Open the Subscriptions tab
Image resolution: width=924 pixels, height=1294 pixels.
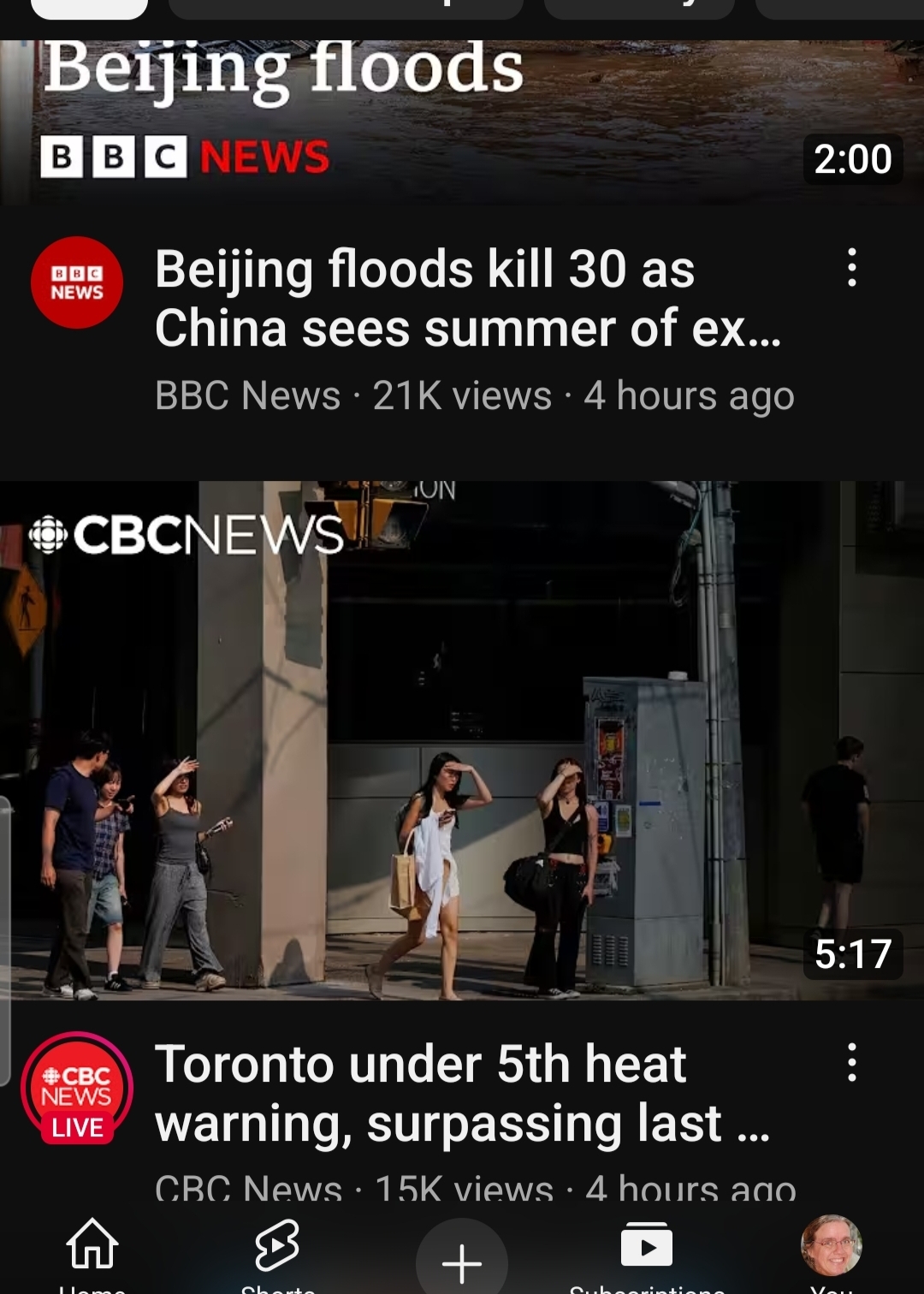647,1249
